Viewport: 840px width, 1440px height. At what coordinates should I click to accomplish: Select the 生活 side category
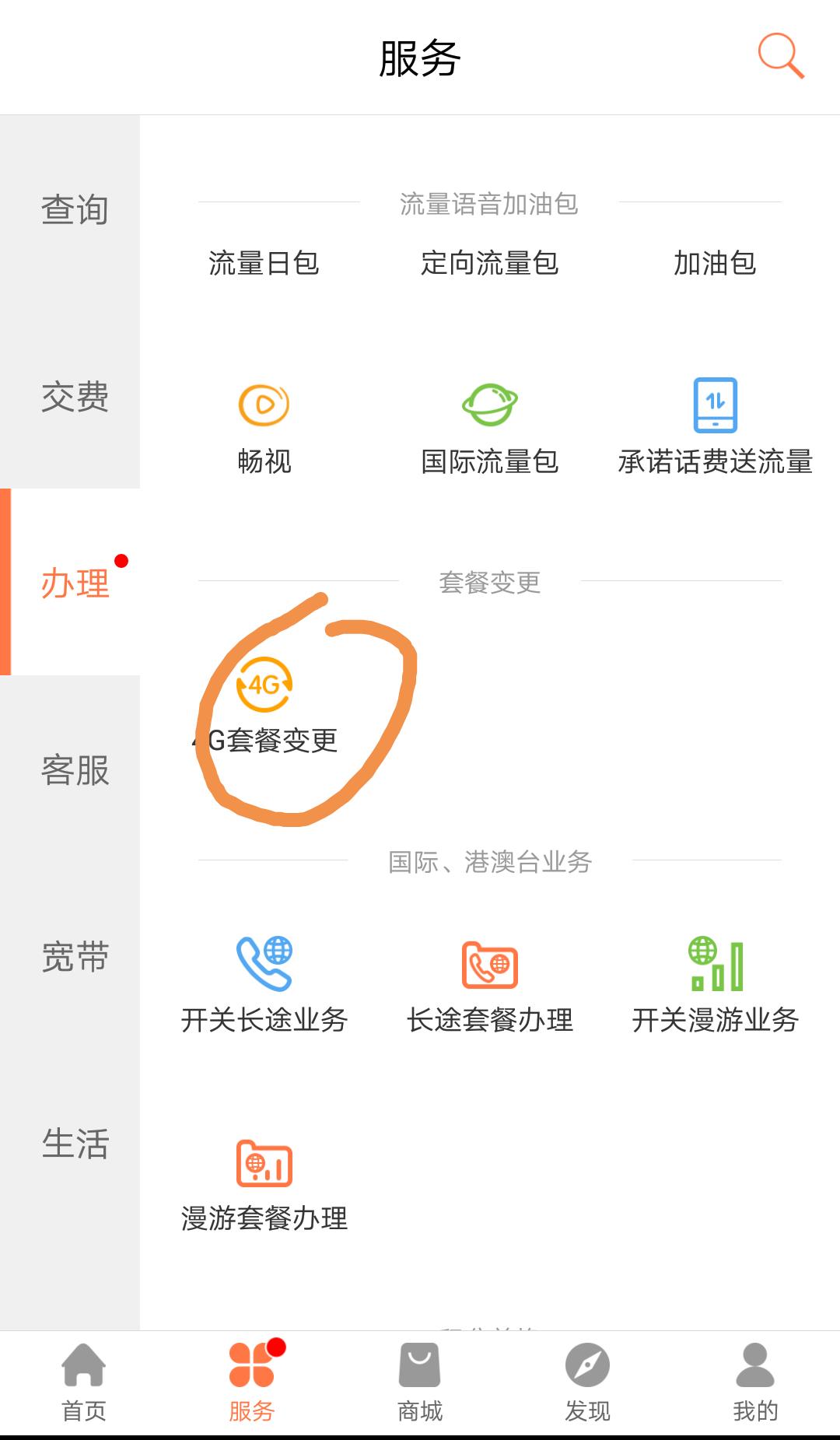[74, 1144]
